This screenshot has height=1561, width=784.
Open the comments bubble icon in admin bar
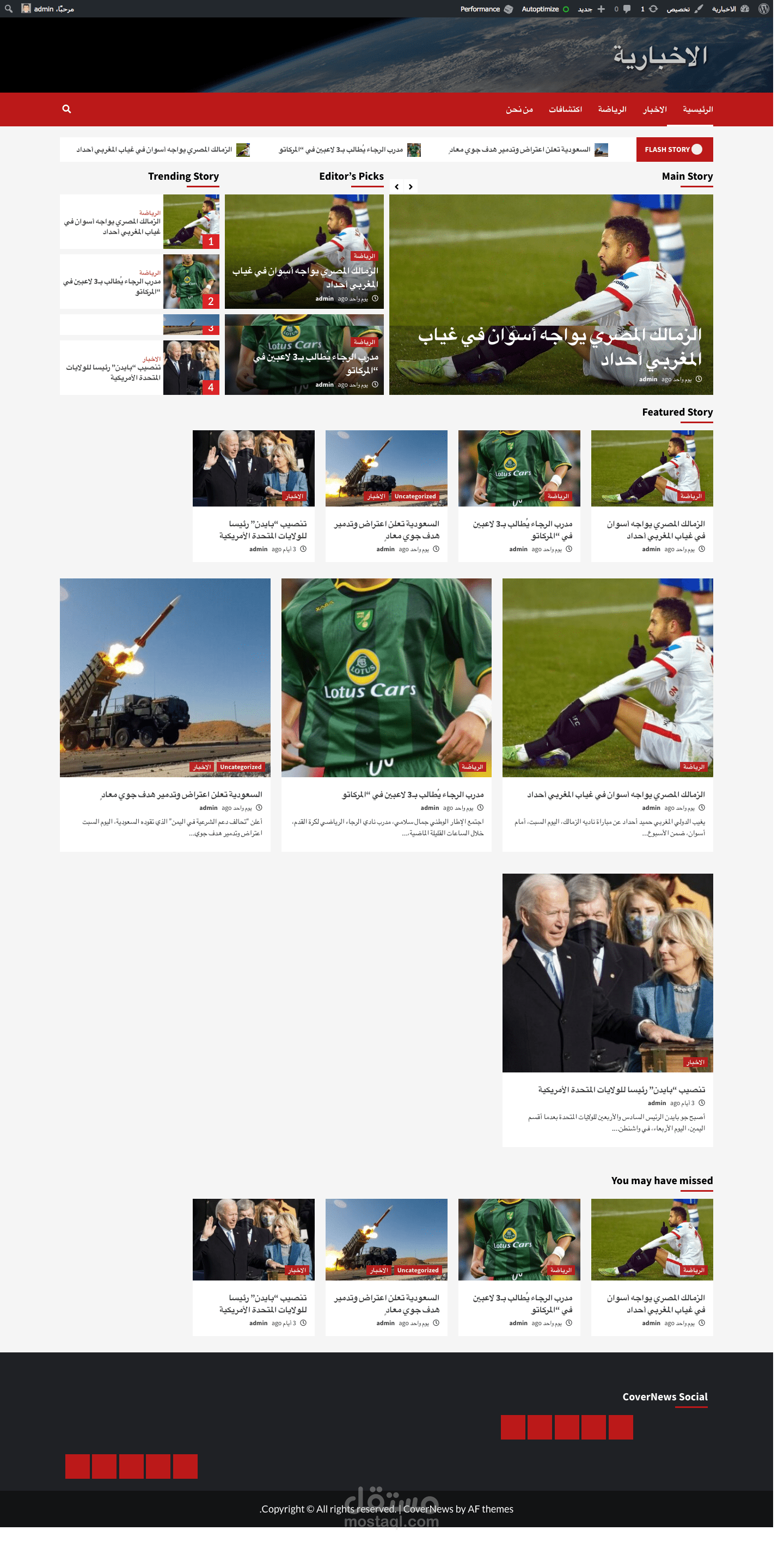pos(627,9)
